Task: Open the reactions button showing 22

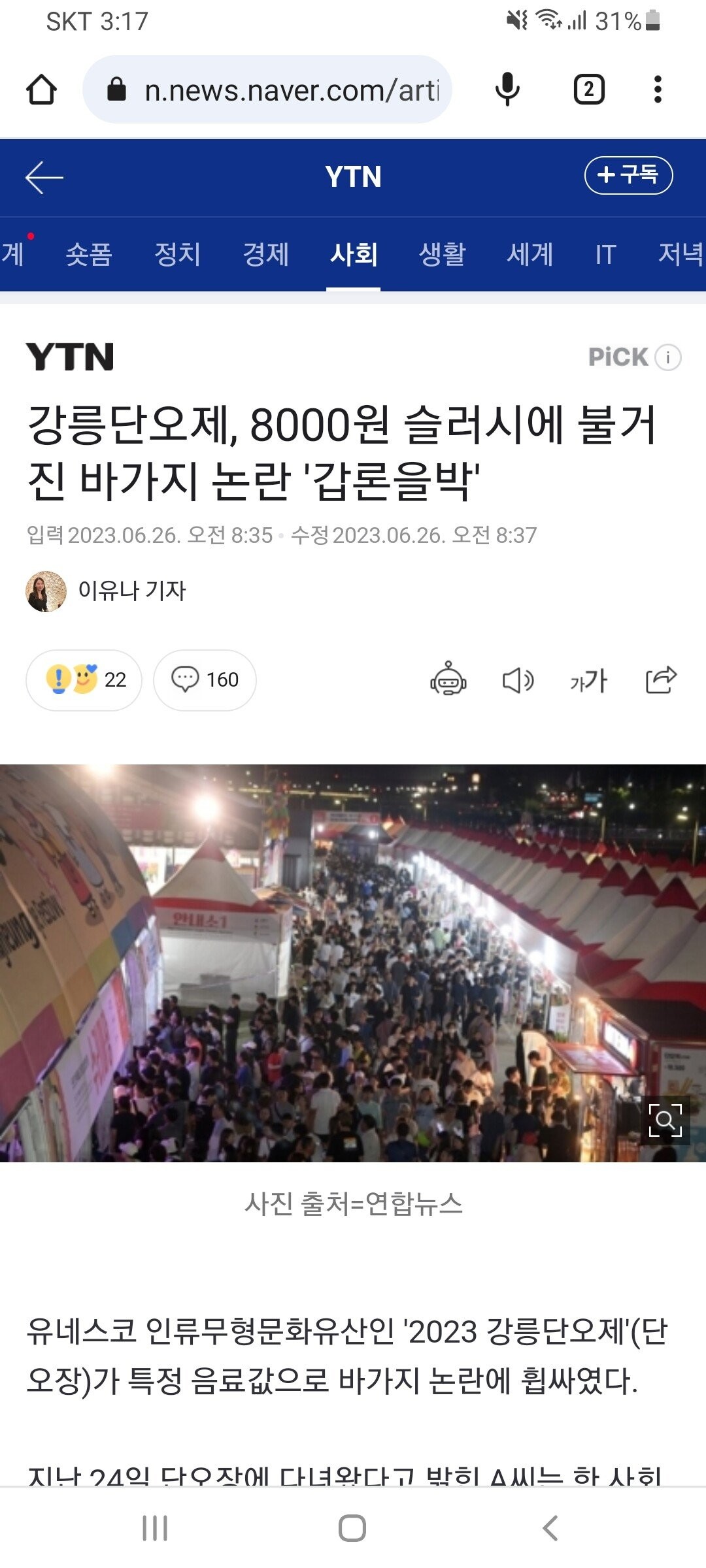Action: 84,679
